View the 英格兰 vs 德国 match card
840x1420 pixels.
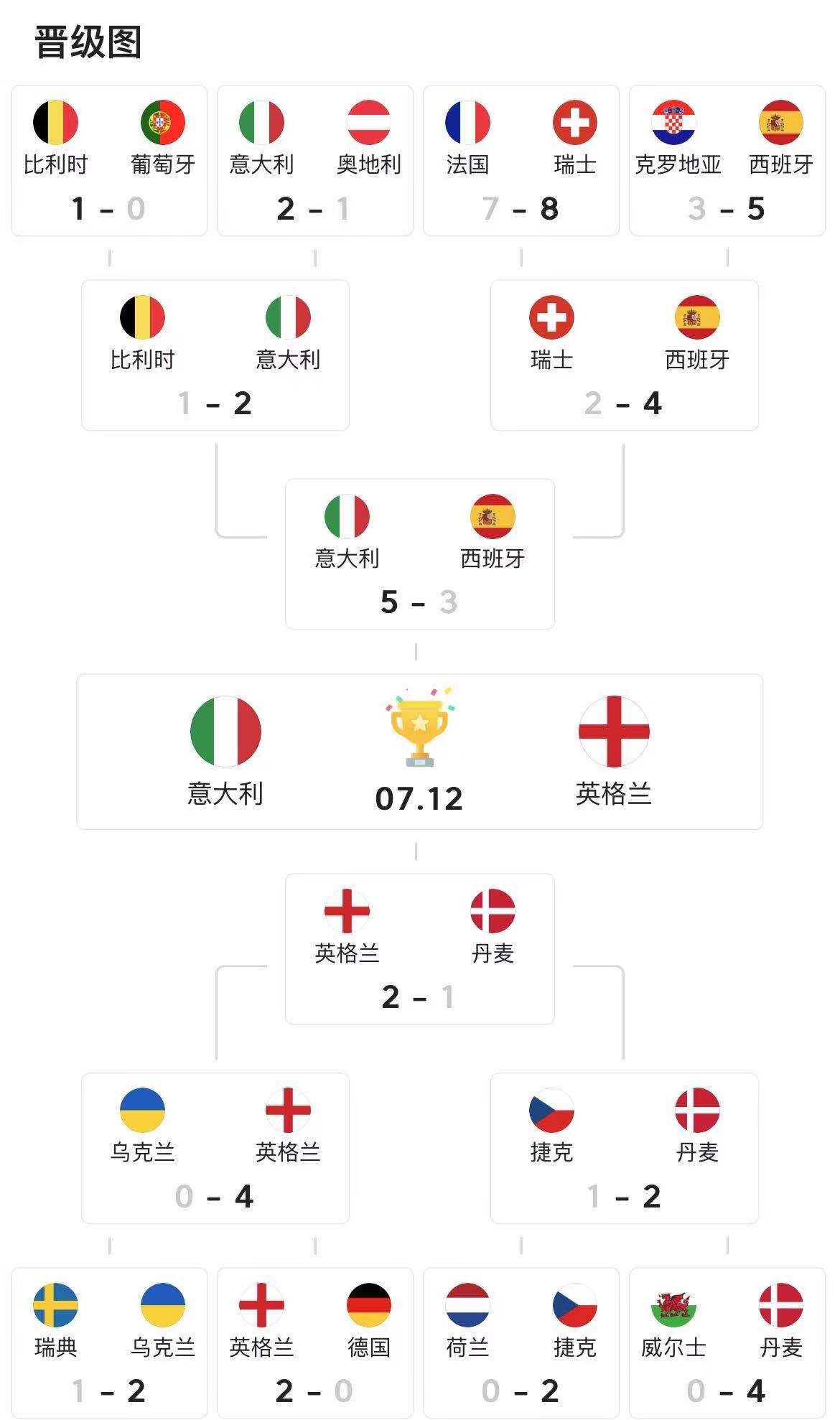coord(315,1343)
